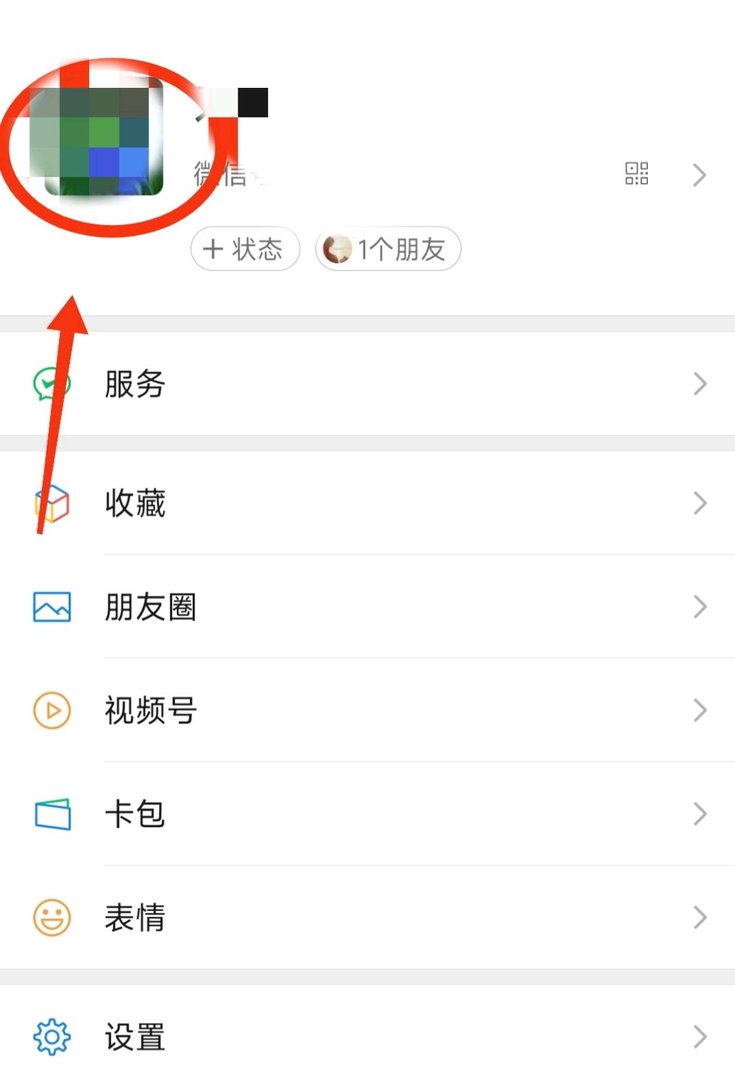Image resolution: width=735 pixels, height=1080 pixels.
Task: Tap the 卡包 row chevron arrow
Action: coord(700,814)
